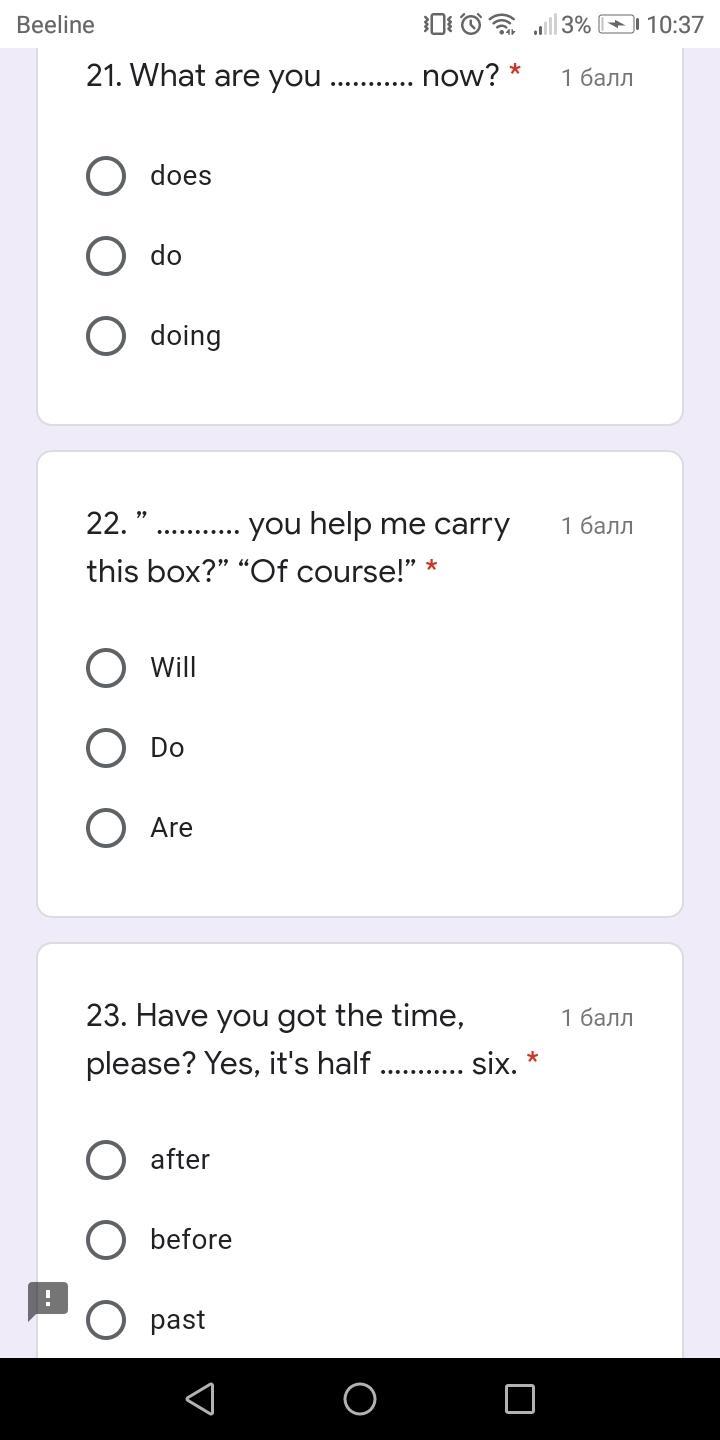Select "does" for question 21
Screen dimensions: 720x1440
[106, 176]
